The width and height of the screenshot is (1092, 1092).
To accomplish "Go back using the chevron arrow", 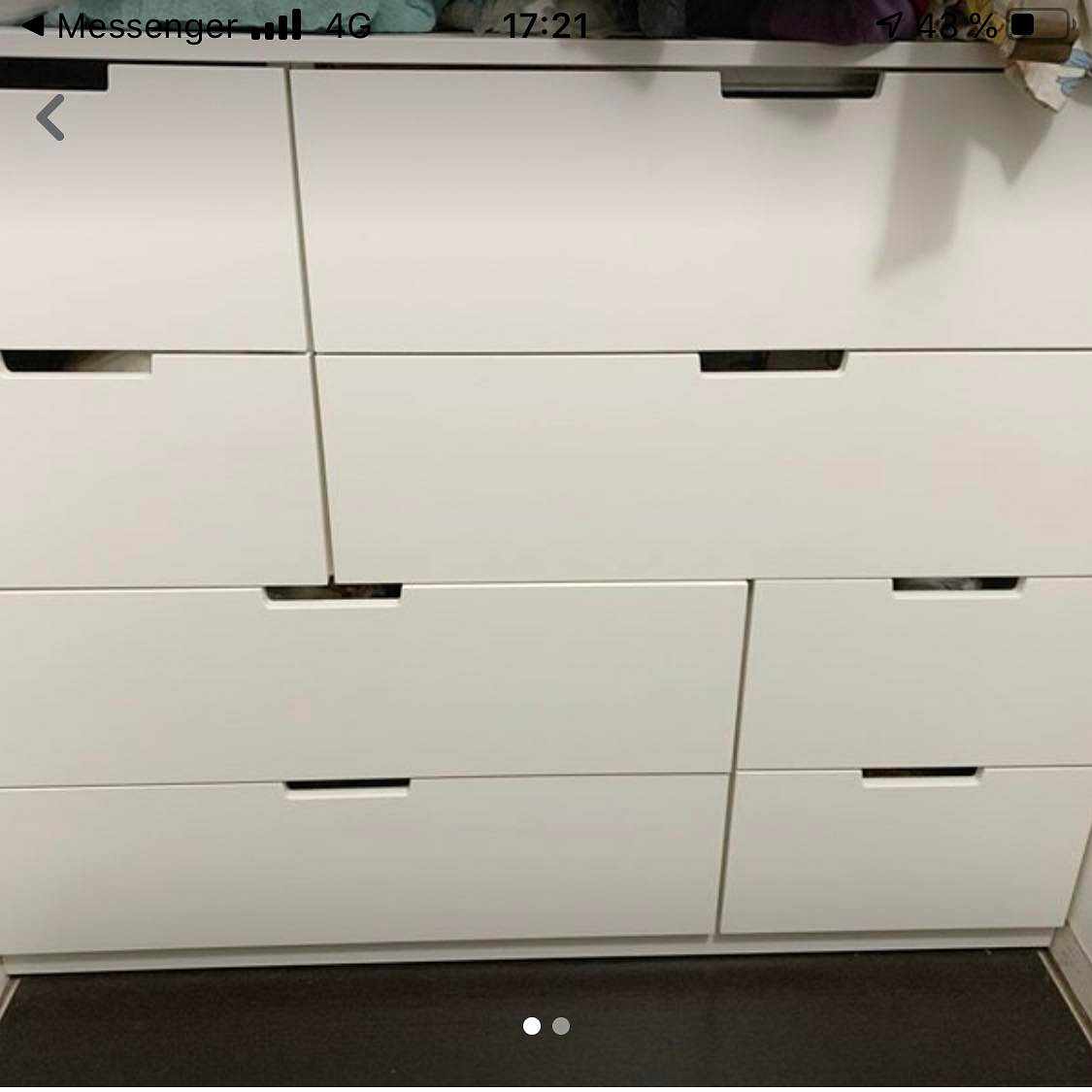I will [50, 117].
